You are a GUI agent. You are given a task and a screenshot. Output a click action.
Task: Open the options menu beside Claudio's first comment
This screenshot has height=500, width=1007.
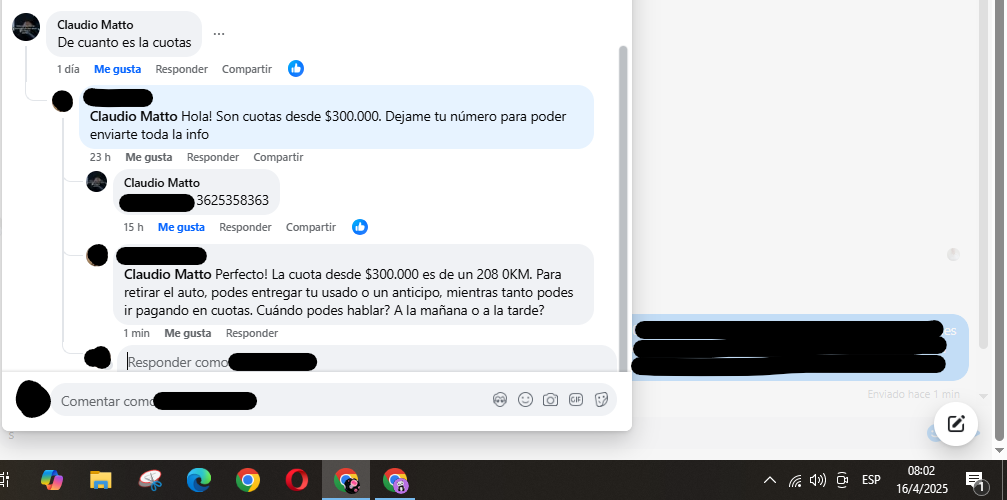pos(219,33)
